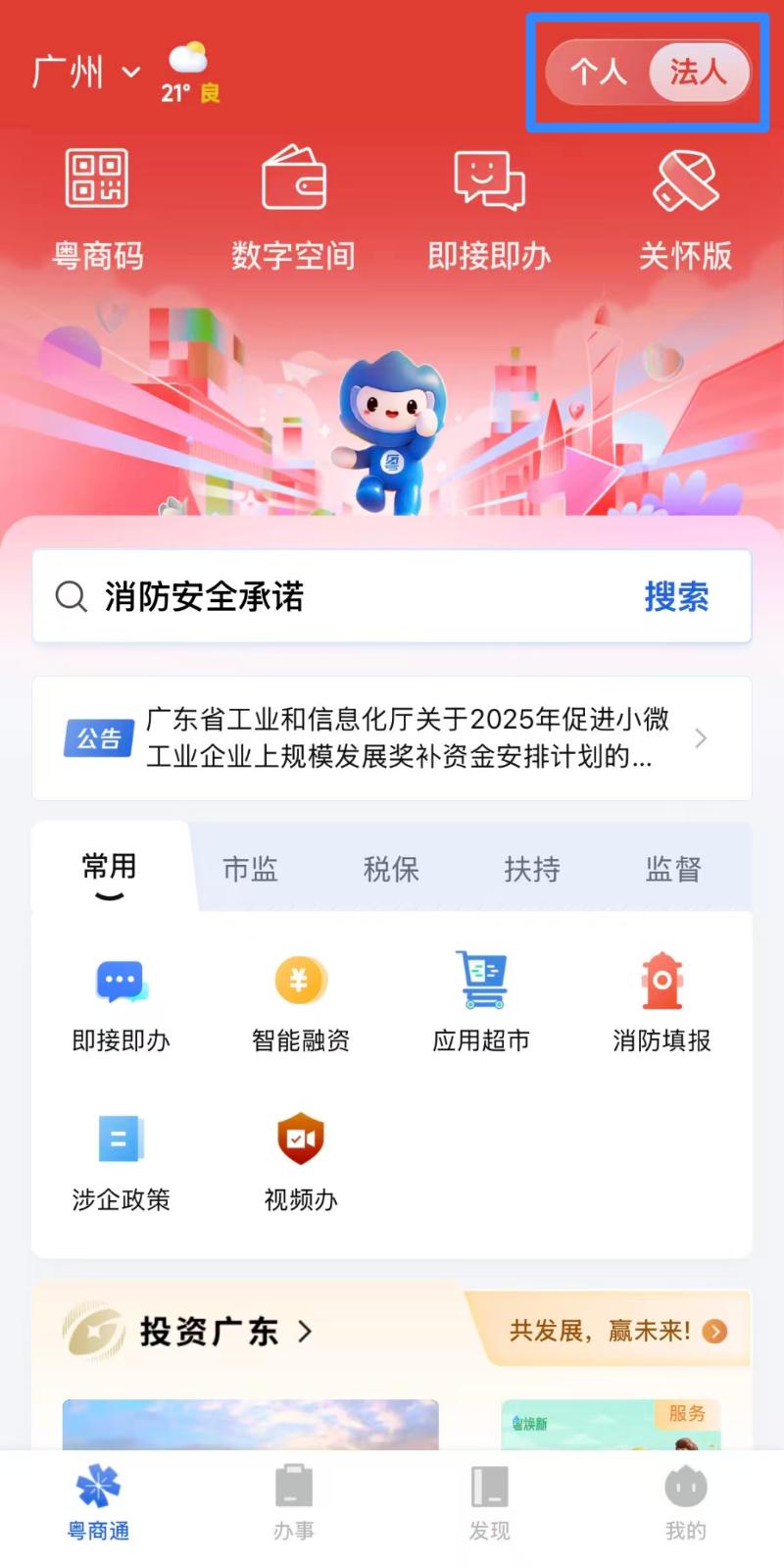
Task: Expand the 广州 city selector
Action: [86, 72]
